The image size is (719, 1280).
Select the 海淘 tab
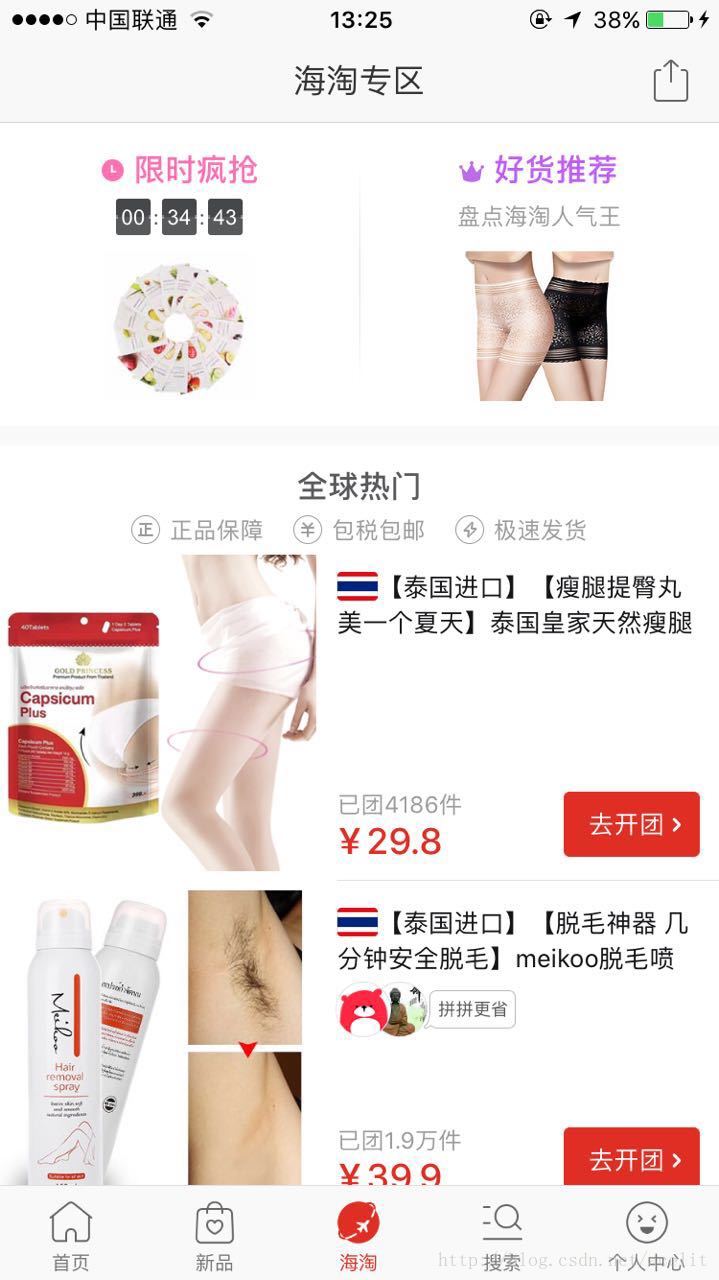[358, 1236]
